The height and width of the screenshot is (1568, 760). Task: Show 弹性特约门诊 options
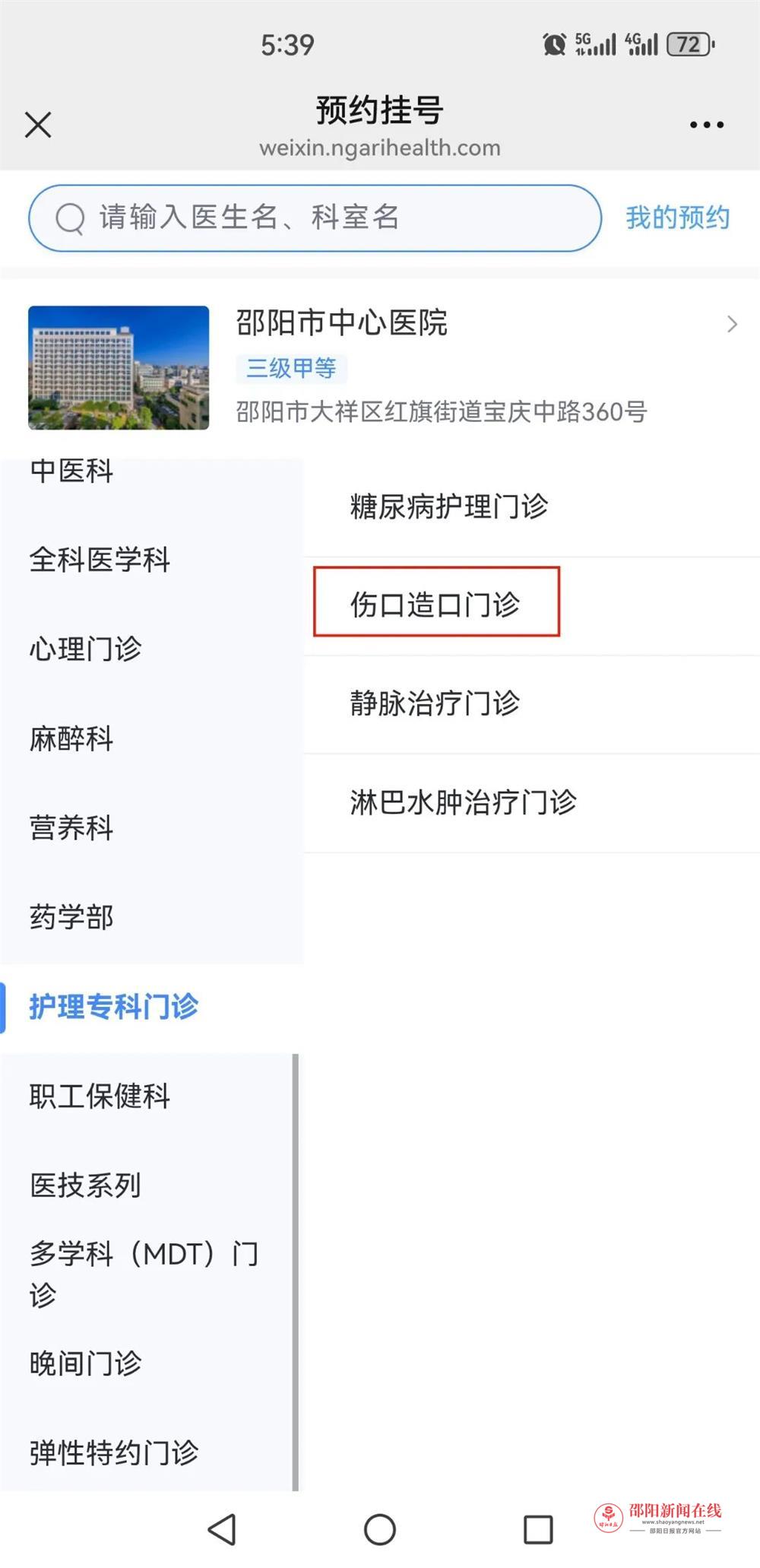pyautogui.click(x=114, y=1452)
